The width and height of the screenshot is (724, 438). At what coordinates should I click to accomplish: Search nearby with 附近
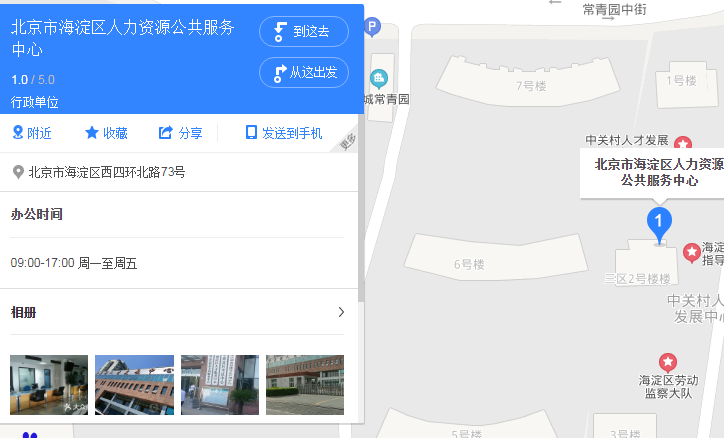pos(31,133)
